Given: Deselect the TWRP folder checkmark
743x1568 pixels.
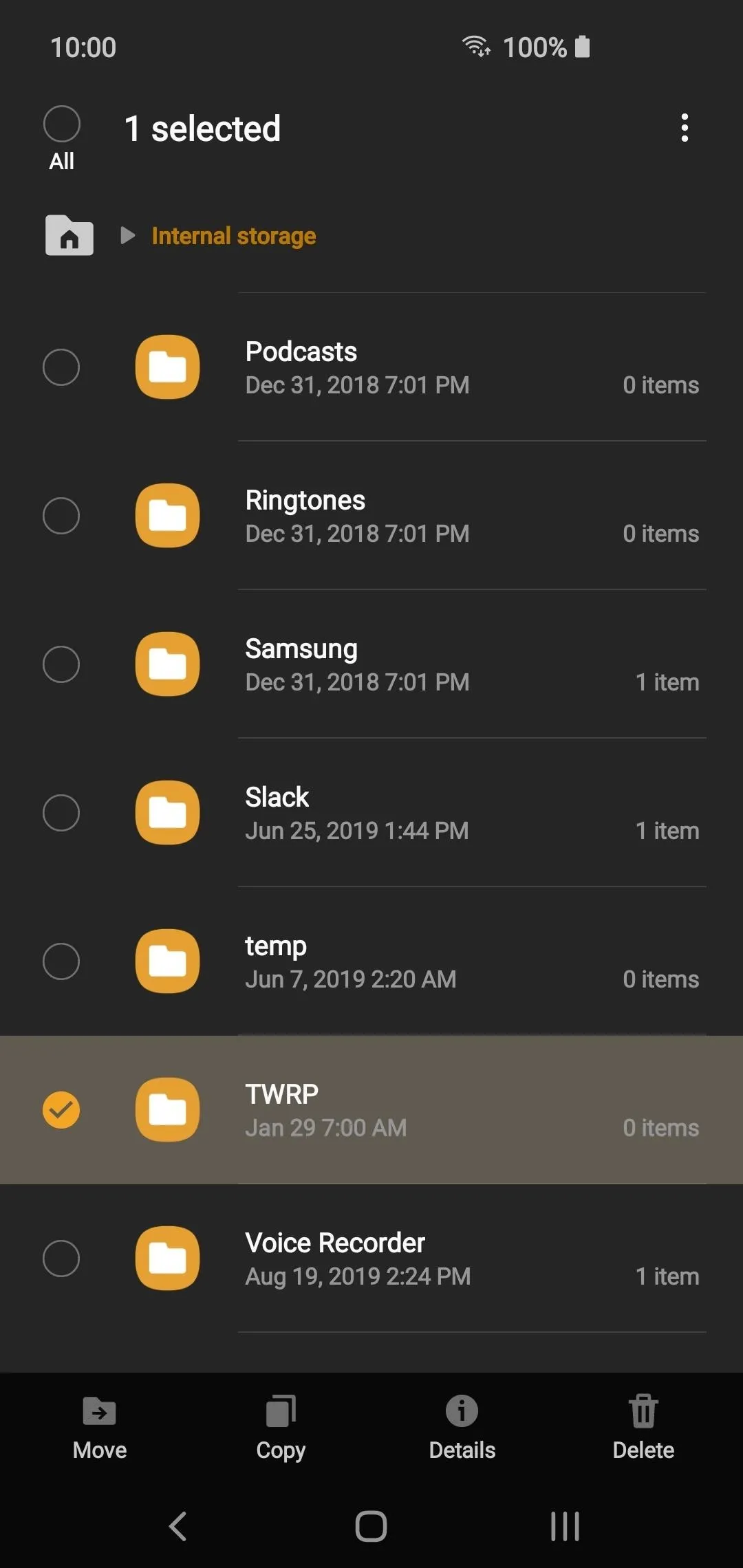Looking at the screenshot, I should (x=61, y=1110).
